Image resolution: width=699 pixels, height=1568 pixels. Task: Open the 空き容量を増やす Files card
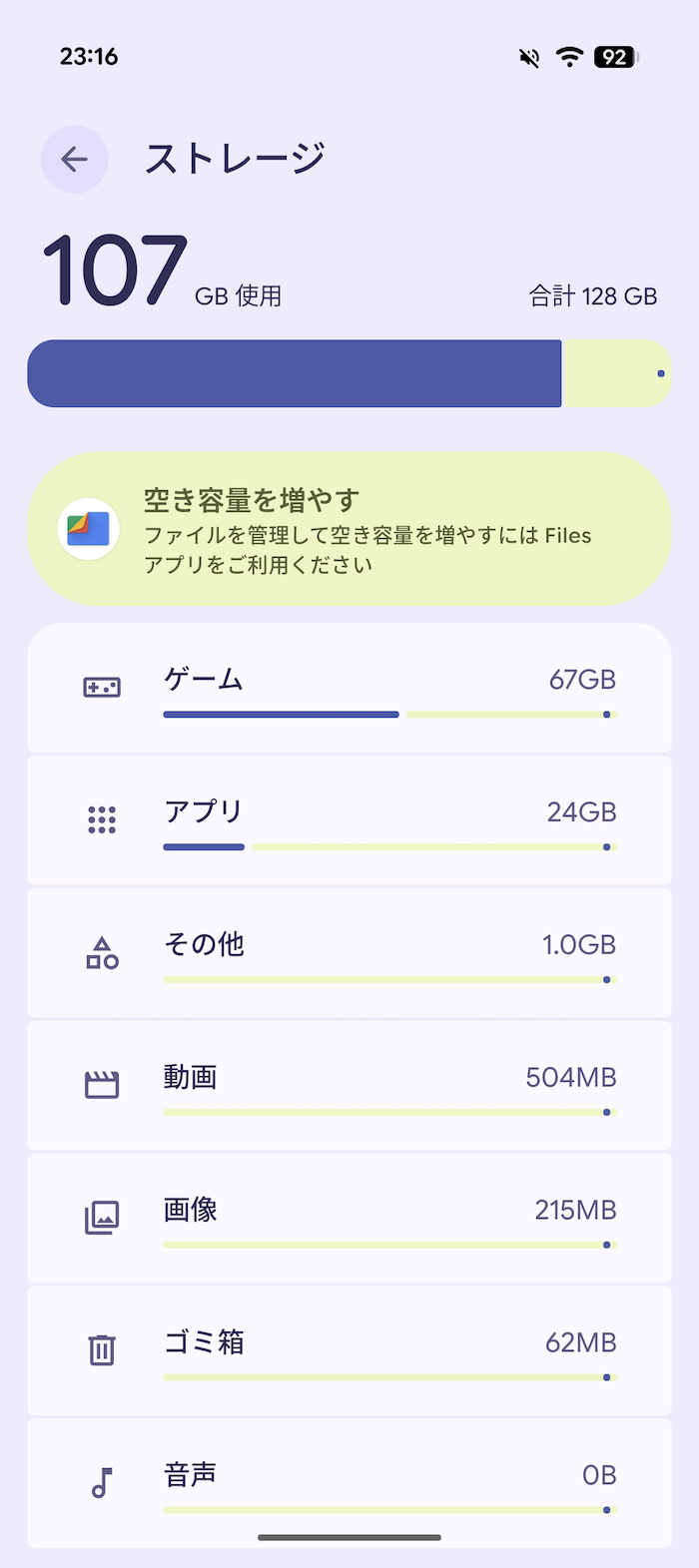click(x=349, y=529)
